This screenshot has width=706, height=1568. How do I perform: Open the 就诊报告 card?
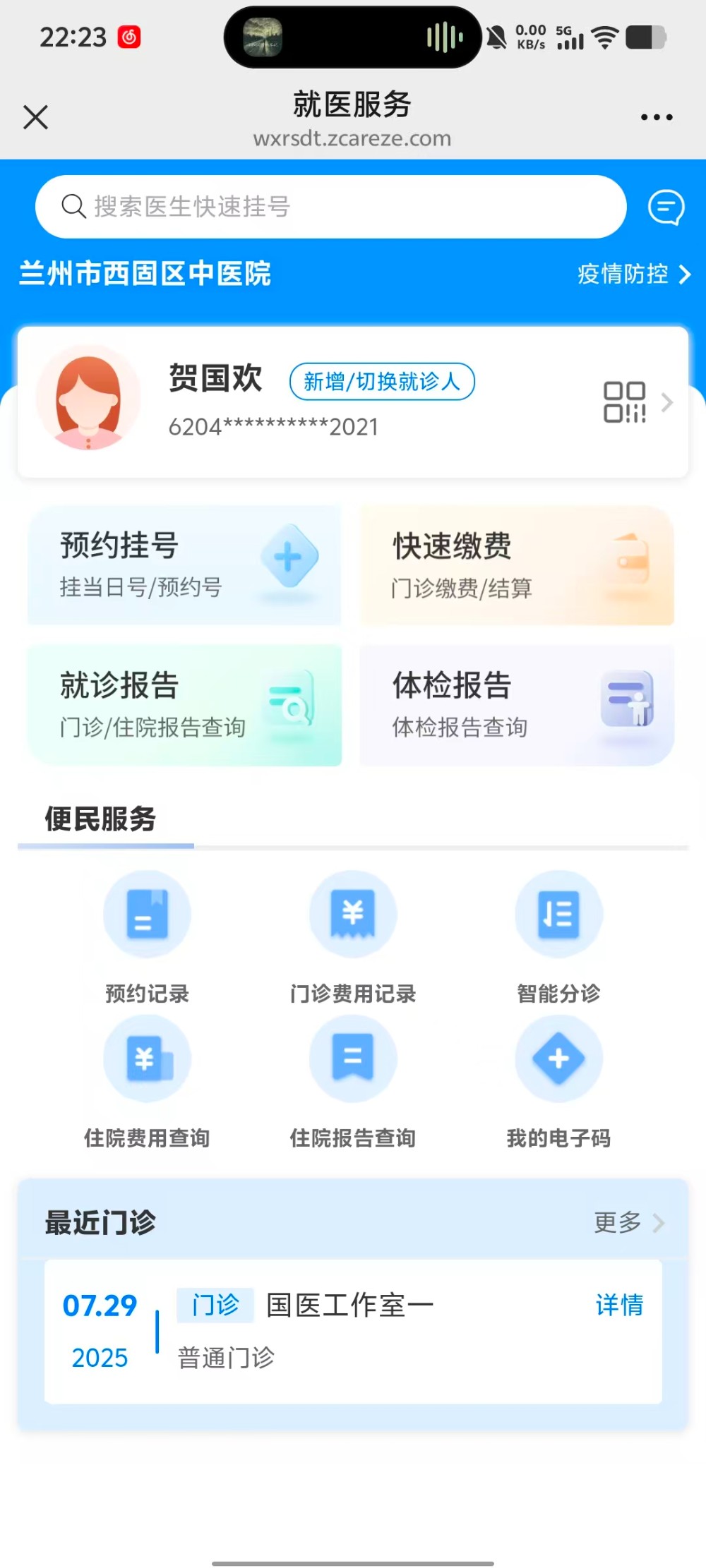click(184, 705)
